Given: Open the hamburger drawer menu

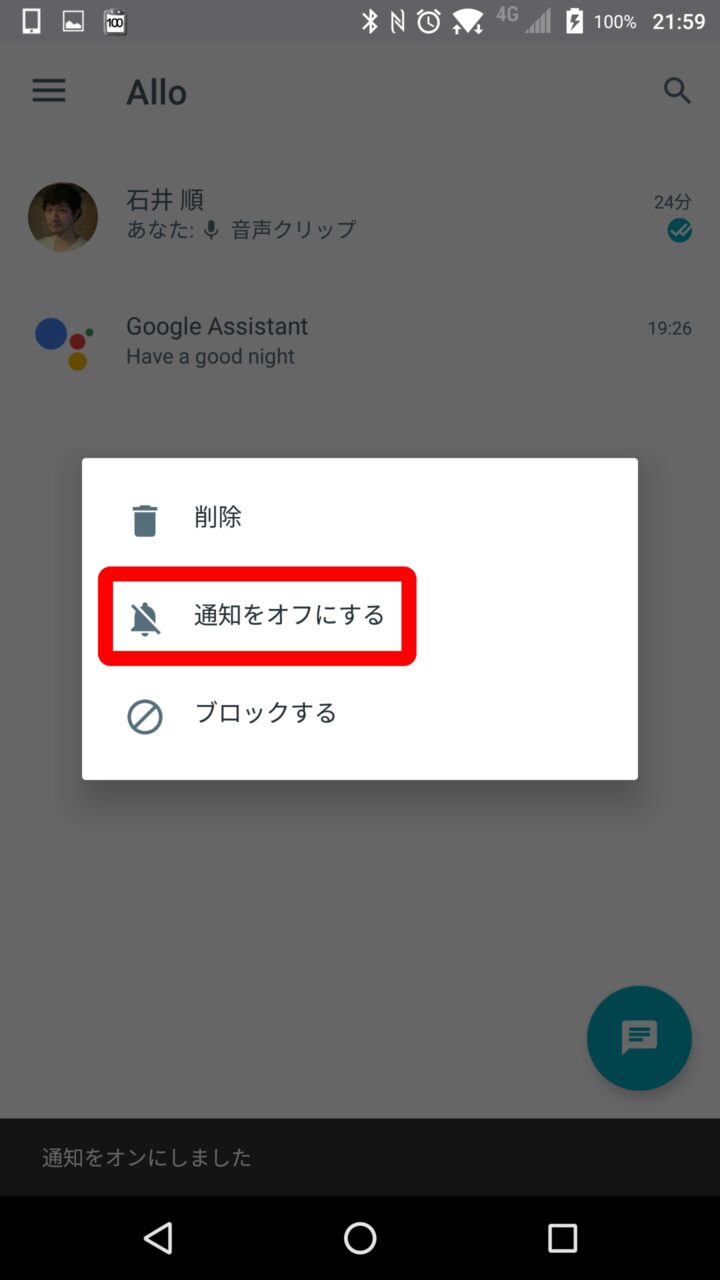Looking at the screenshot, I should pyautogui.click(x=49, y=91).
